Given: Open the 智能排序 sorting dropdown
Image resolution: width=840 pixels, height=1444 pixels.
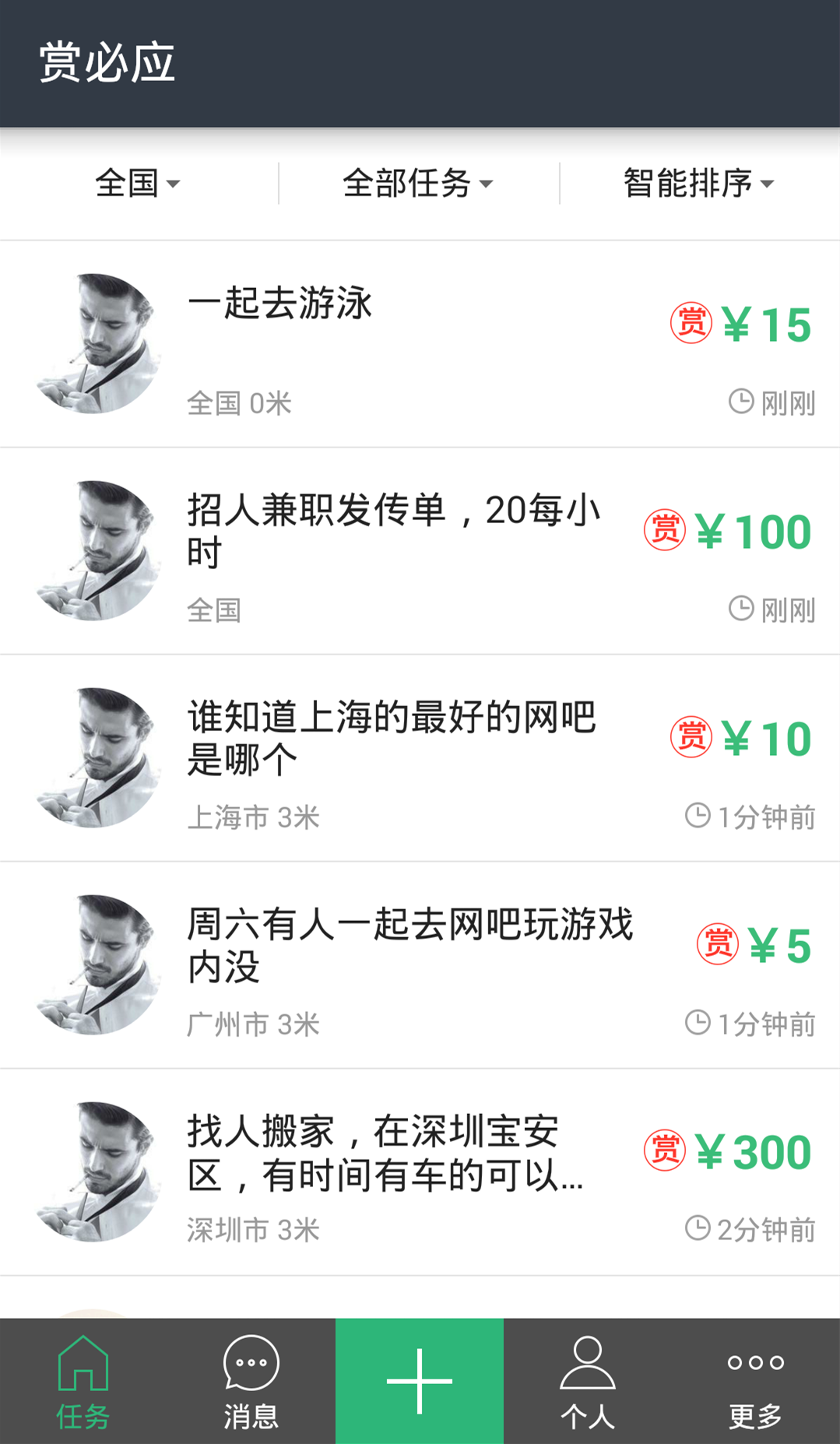Looking at the screenshot, I should 695,184.
